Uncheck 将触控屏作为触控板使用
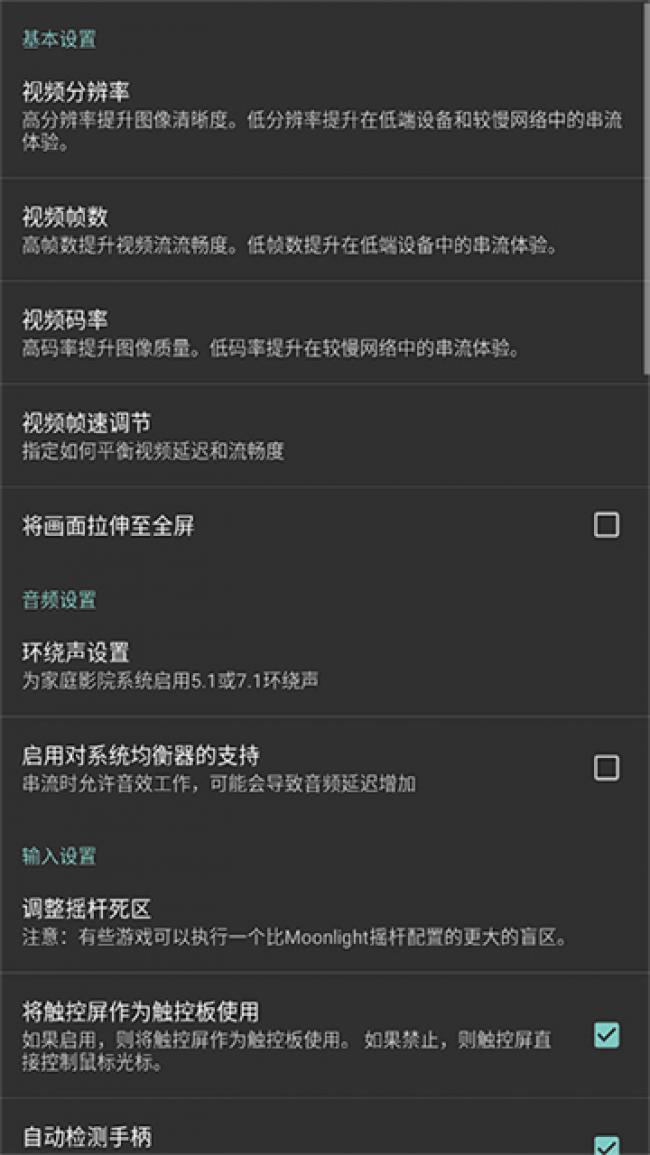Screen dimensions: 650x1155 click(606, 1035)
